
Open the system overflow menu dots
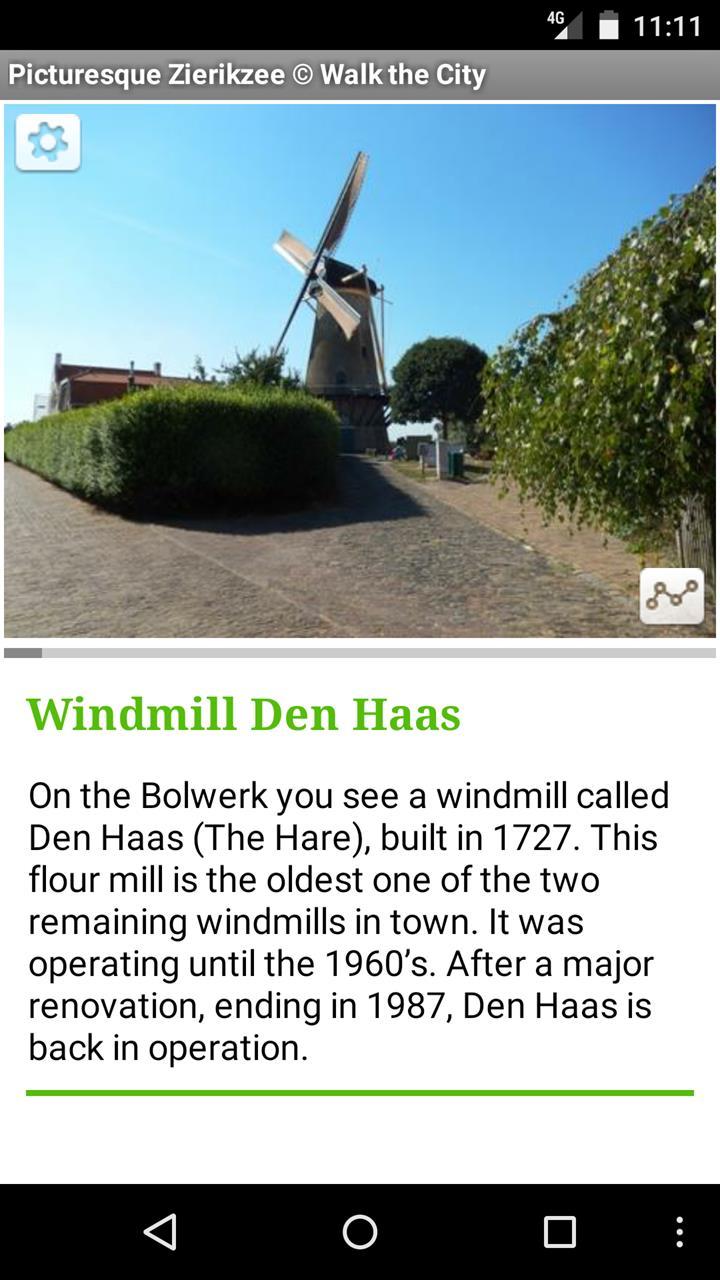pos(679,1232)
